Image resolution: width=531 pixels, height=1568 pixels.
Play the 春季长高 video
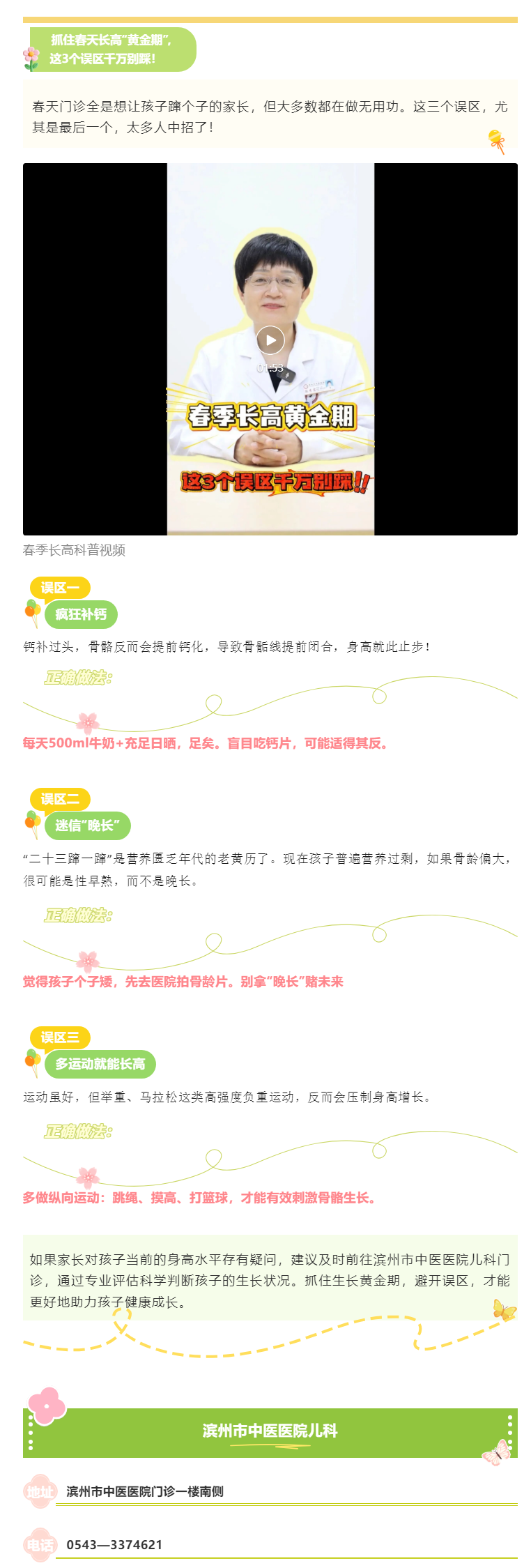click(x=270, y=340)
